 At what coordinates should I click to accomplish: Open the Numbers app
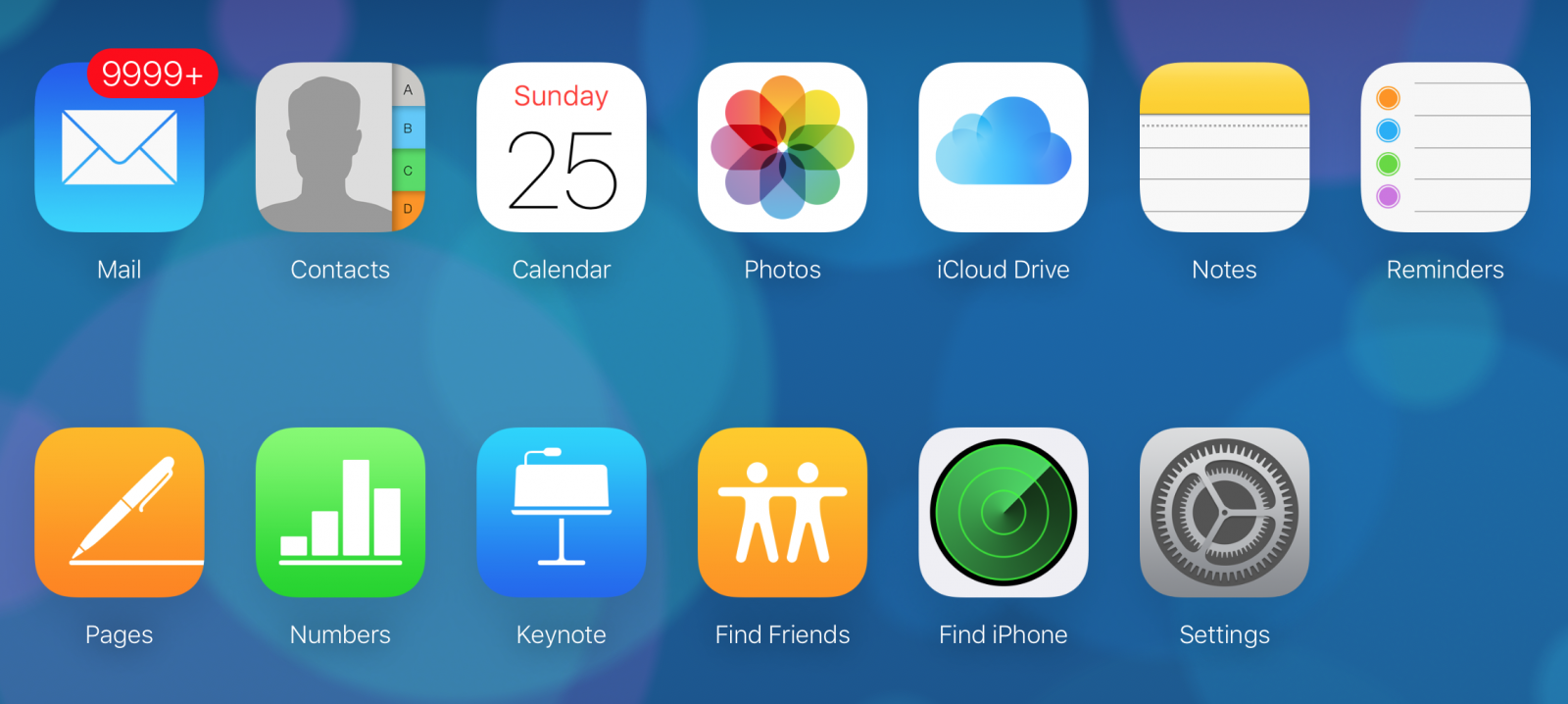pyautogui.click(x=340, y=512)
